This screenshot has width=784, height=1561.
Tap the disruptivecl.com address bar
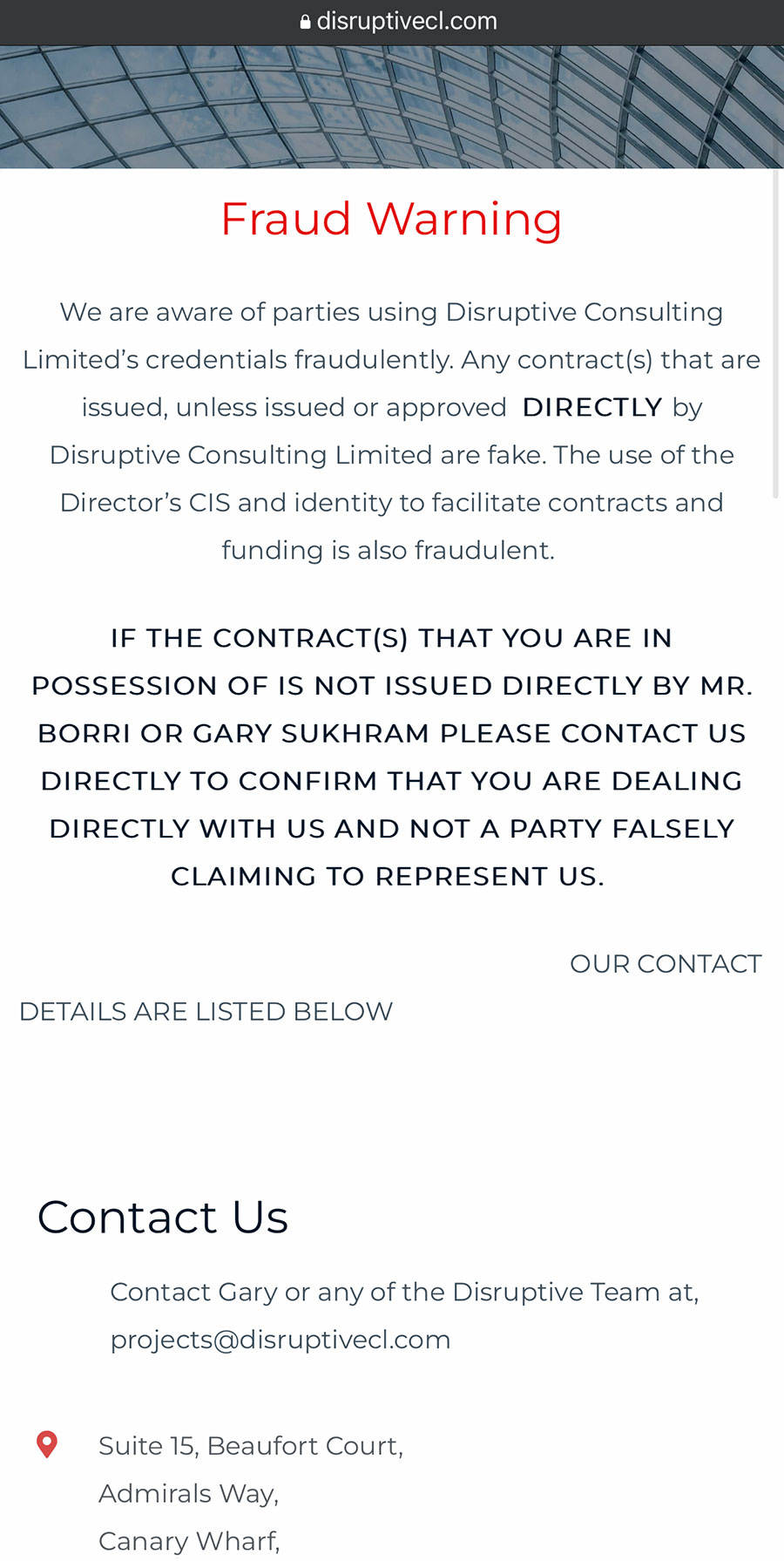pyautogui.click(x=399, y=21)
